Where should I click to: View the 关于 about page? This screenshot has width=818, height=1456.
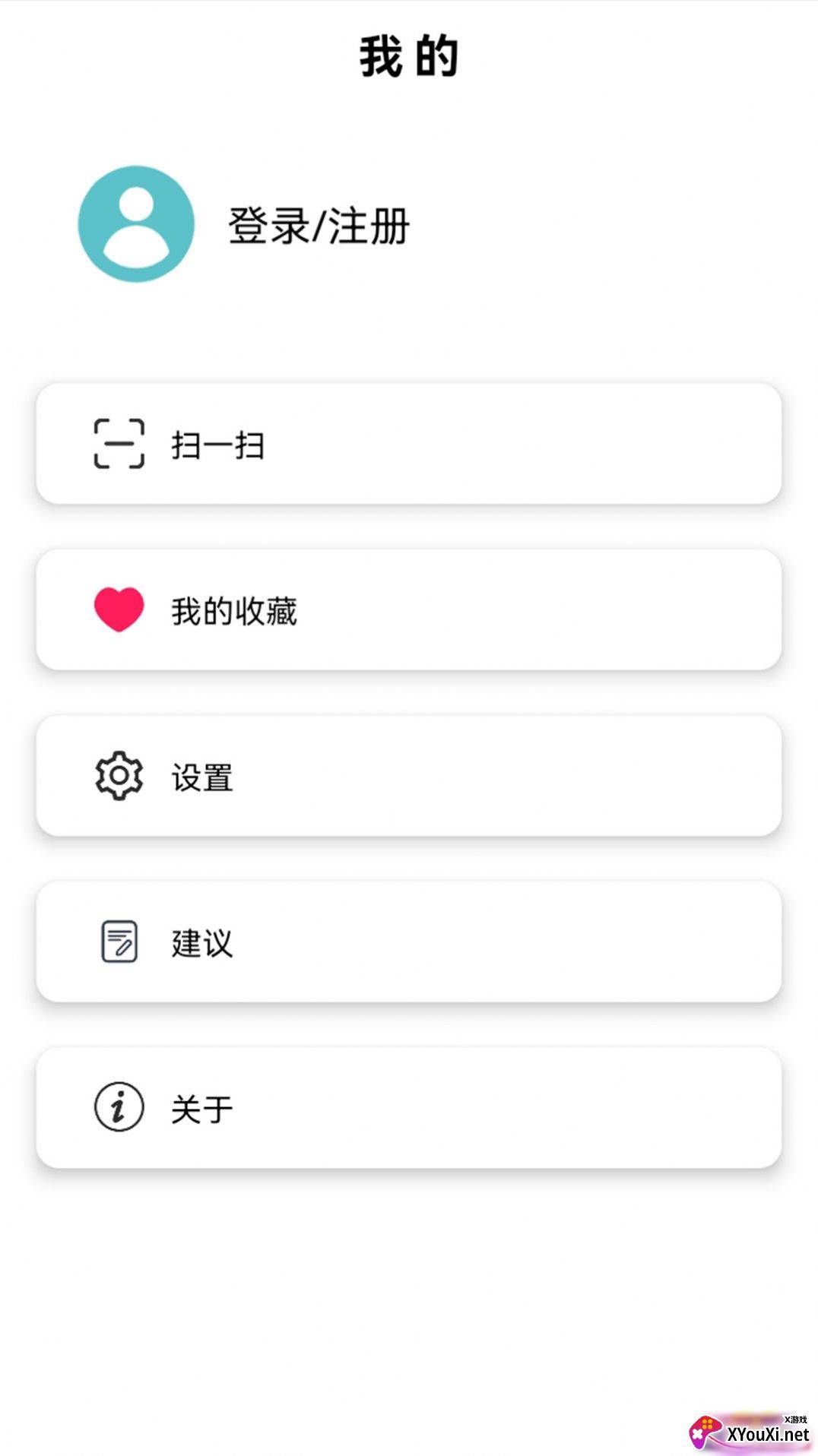408,1108
